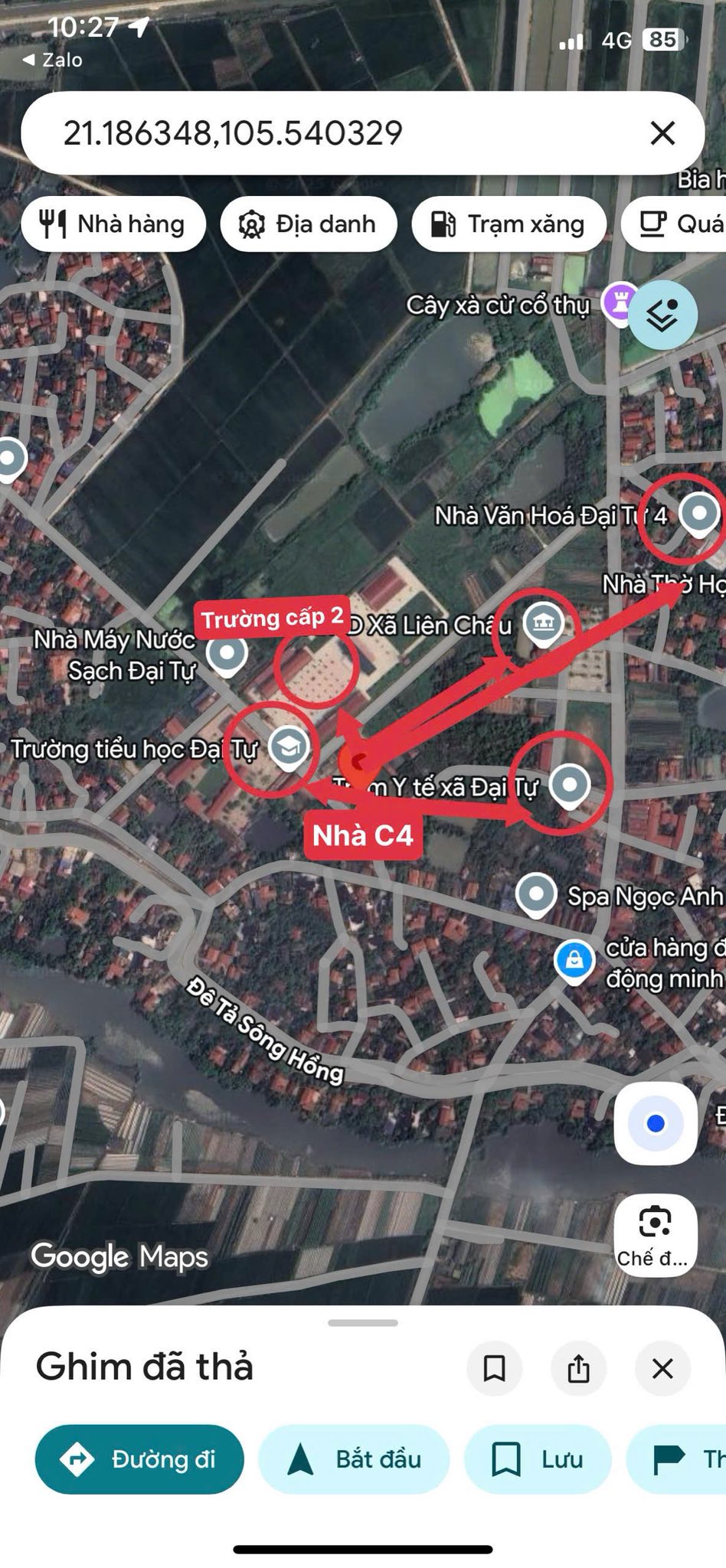Select the Trạm xăng gas pump icon
Viewport: 726px width, 1568px height.
443,224
